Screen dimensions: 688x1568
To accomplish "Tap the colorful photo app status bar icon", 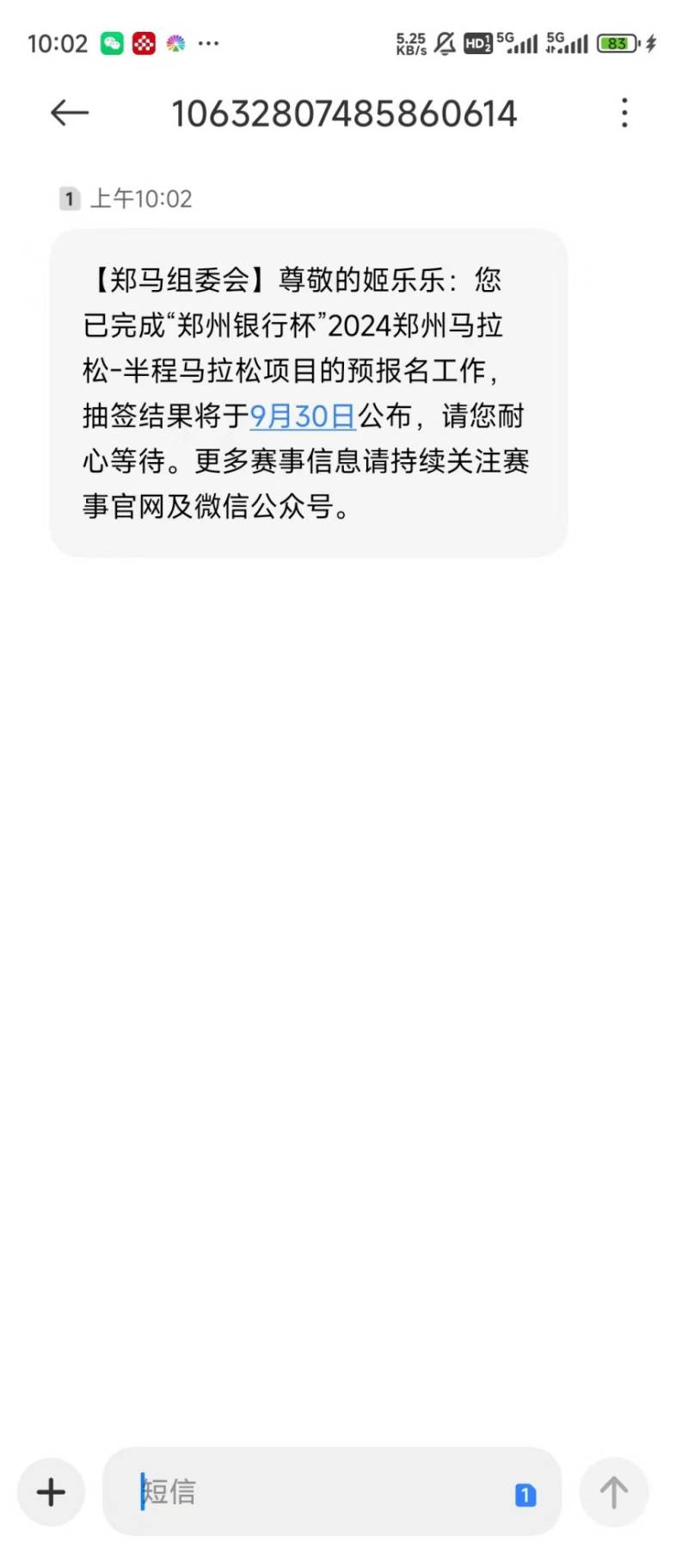I will (175, 43).
